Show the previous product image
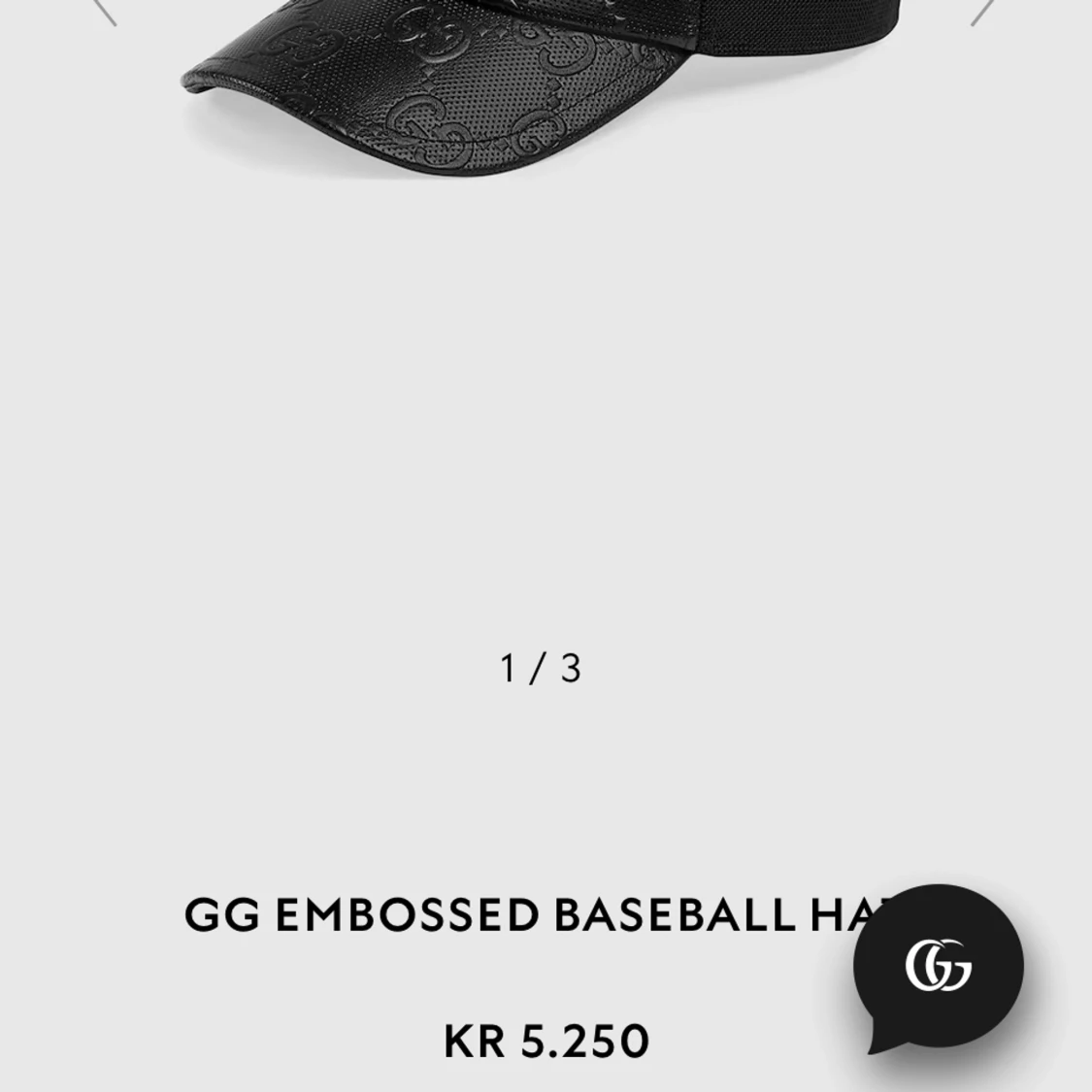Viewport: 1092px width, 1092px height. pyautogui.click(x=105, y=10)
